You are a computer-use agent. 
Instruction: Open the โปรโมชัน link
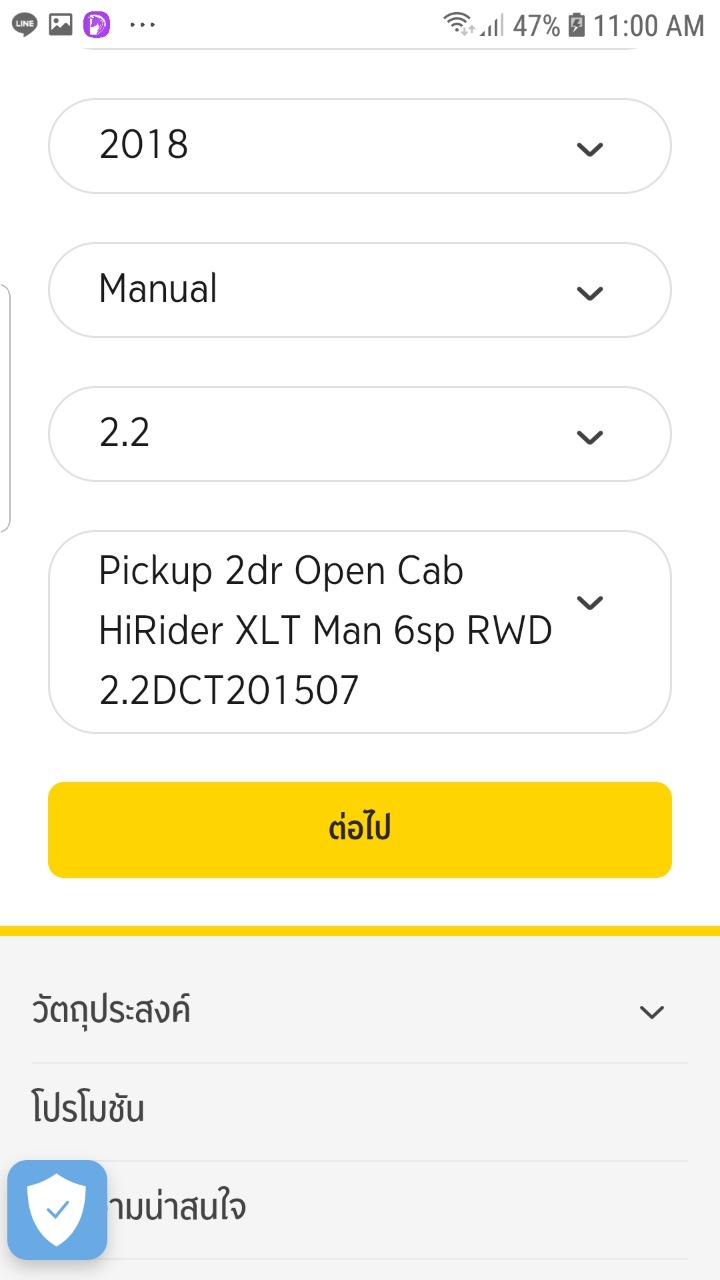coord(88,1109)
